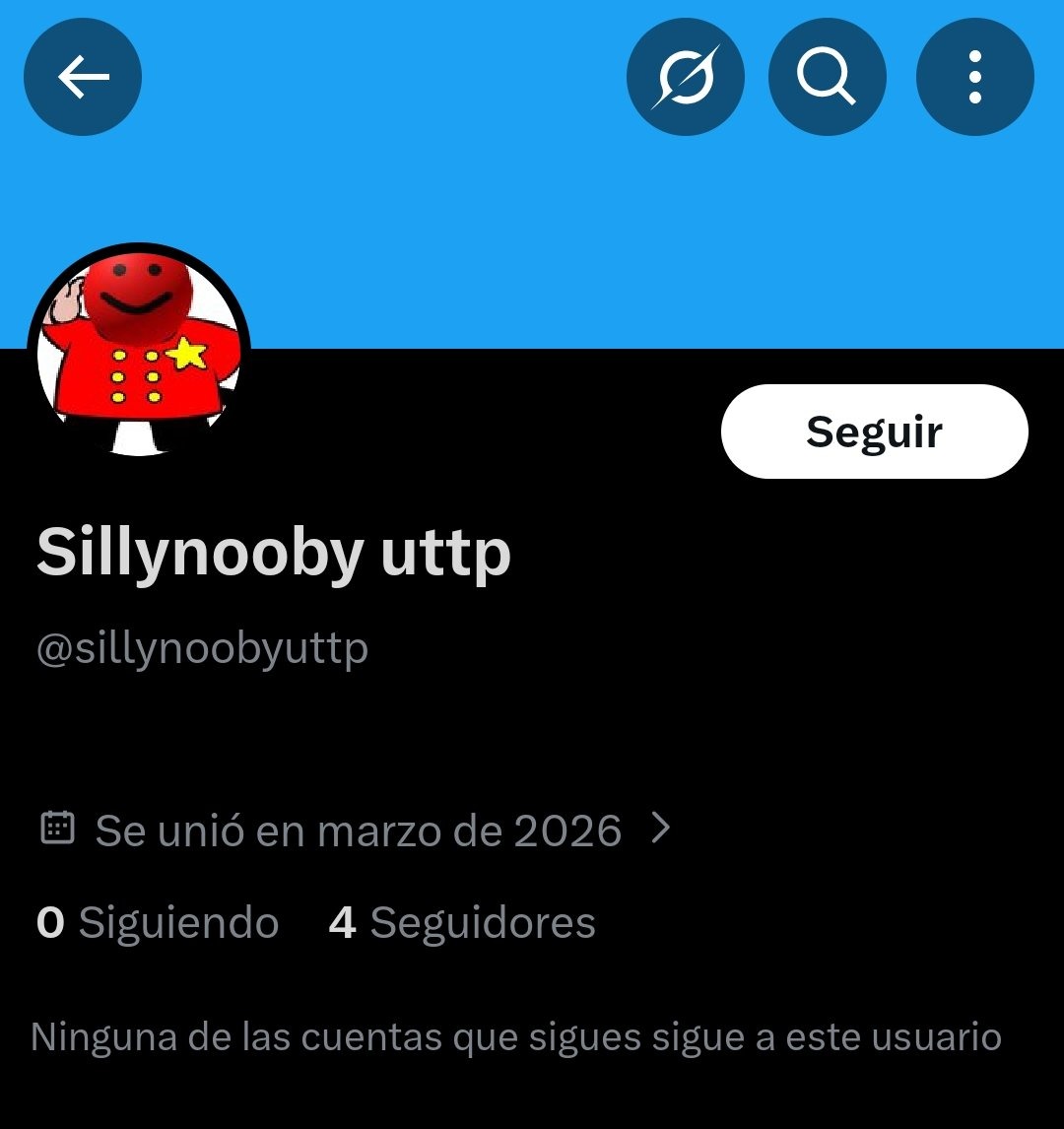Expand join date details via the chevron

coord(662,830)
